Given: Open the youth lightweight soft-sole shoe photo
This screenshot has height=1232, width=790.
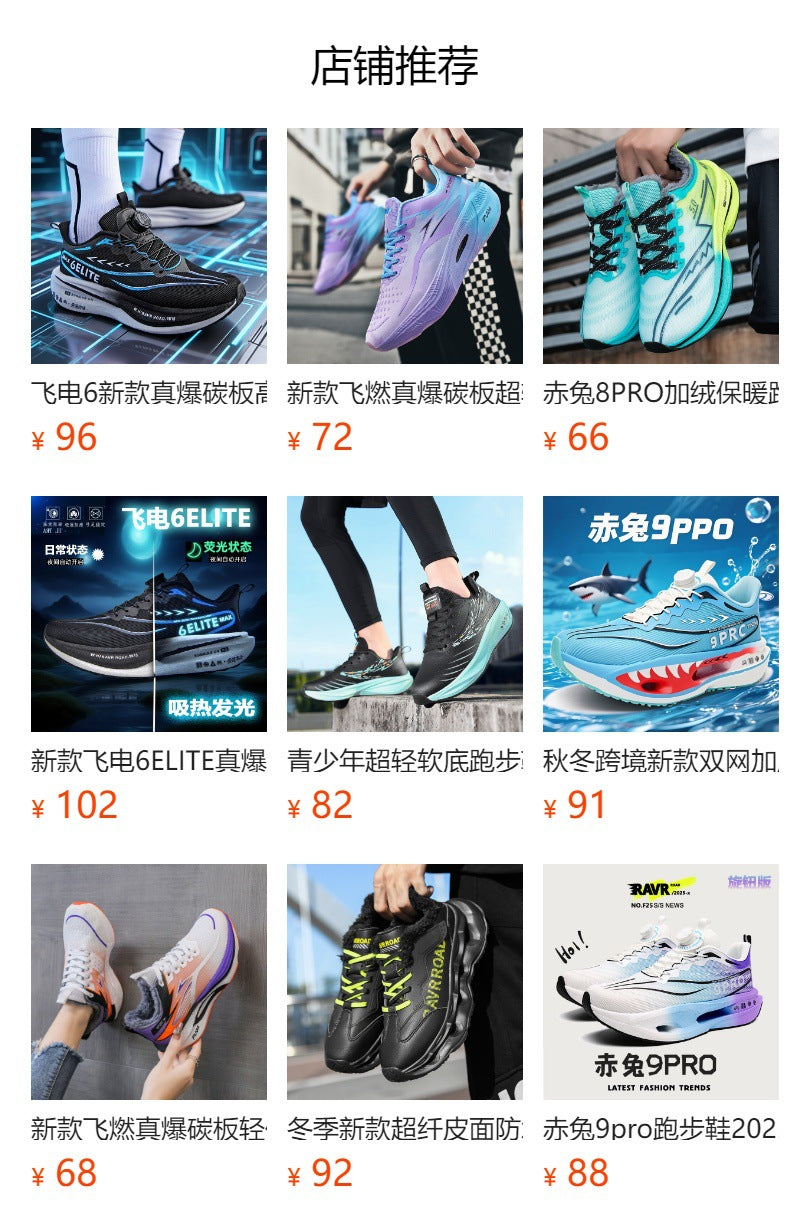Looking at the screenshot, I should tap(404, 612).
